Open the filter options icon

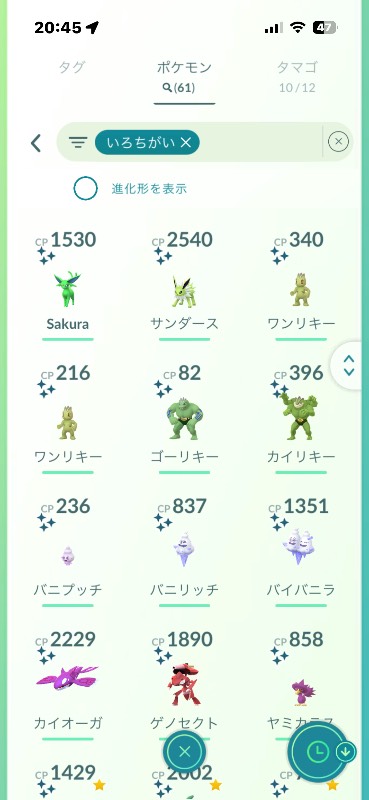point(78,142)
